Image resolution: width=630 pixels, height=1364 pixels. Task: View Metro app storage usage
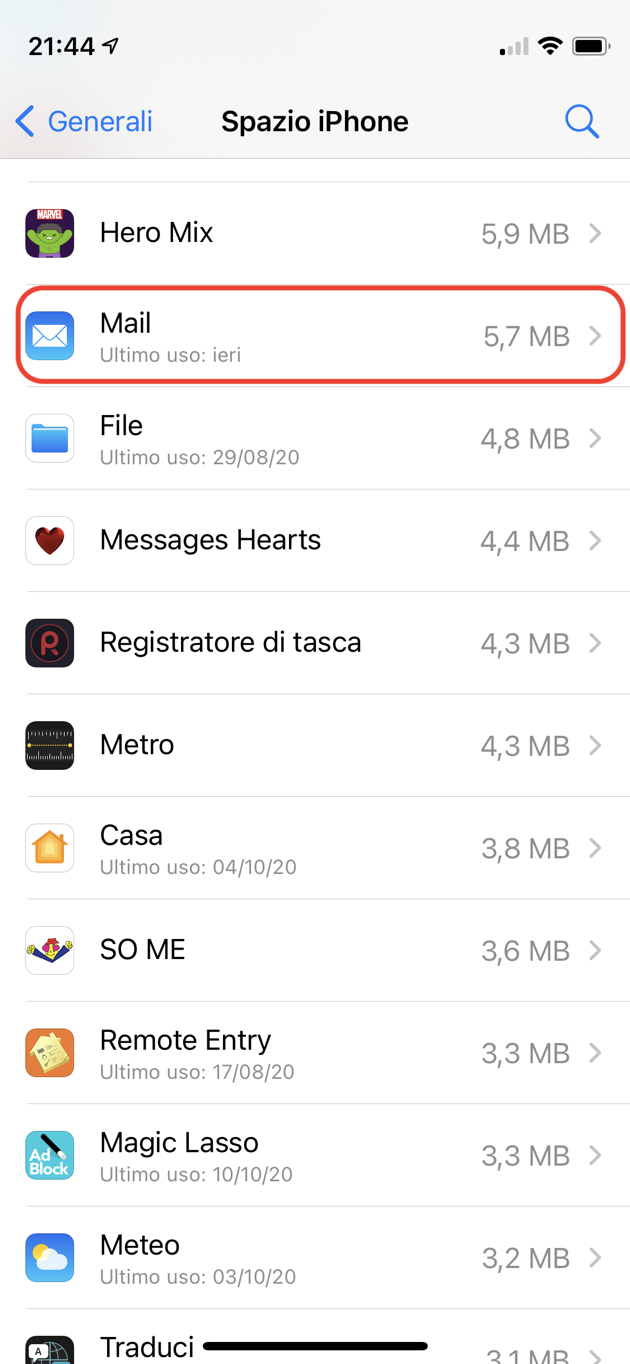[315, 745]
